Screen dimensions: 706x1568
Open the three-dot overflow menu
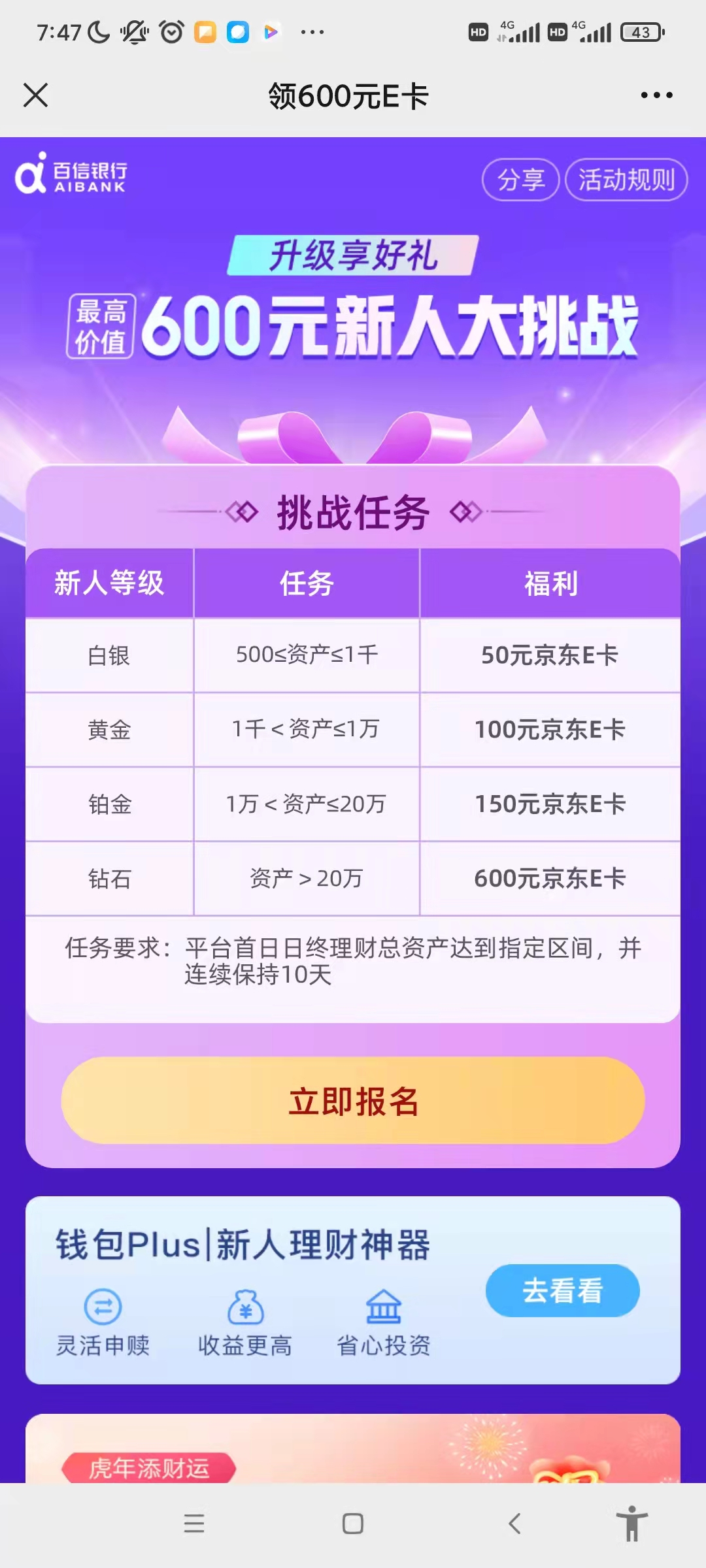click(656, 95)
